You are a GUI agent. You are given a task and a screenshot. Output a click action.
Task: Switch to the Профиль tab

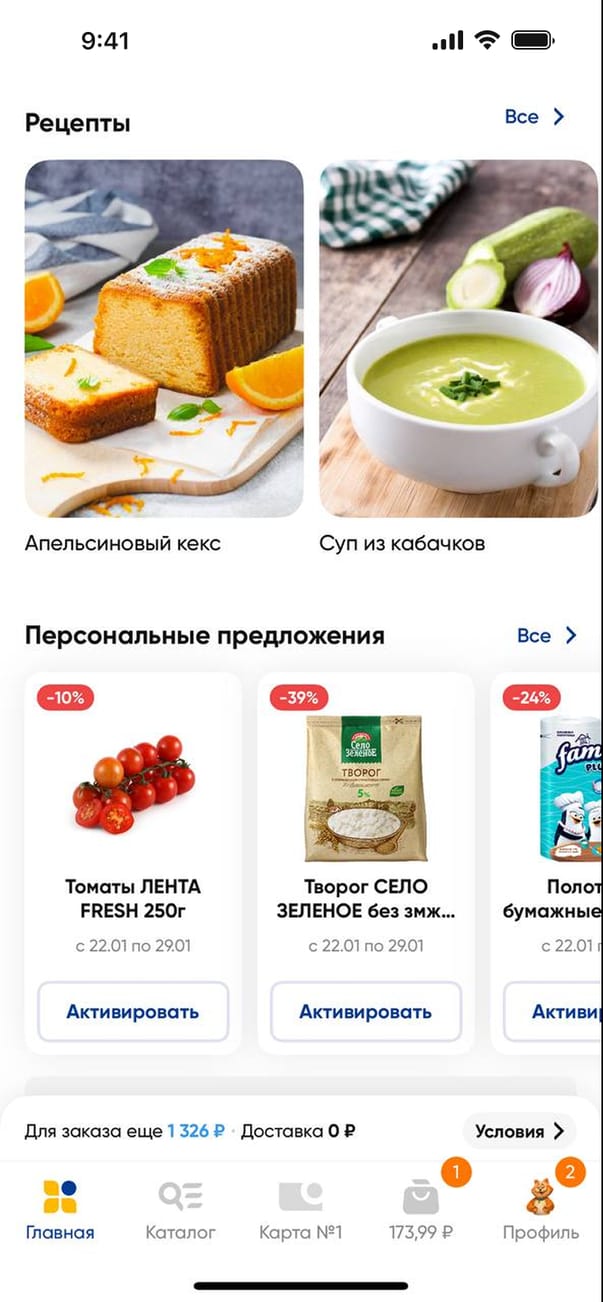[x=541, y=1209]
